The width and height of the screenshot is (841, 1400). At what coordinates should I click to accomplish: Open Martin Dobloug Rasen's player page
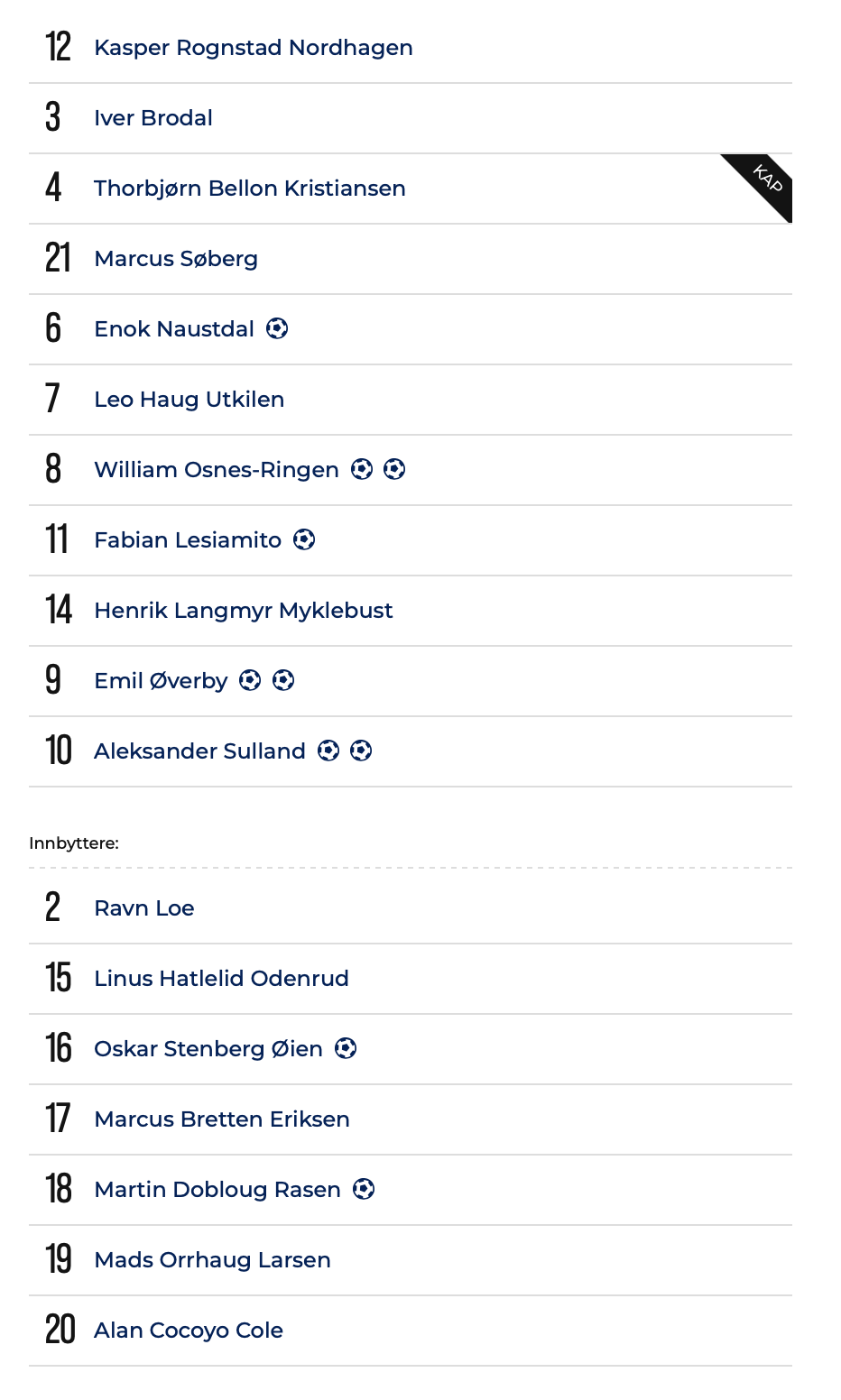[217, 1190]
